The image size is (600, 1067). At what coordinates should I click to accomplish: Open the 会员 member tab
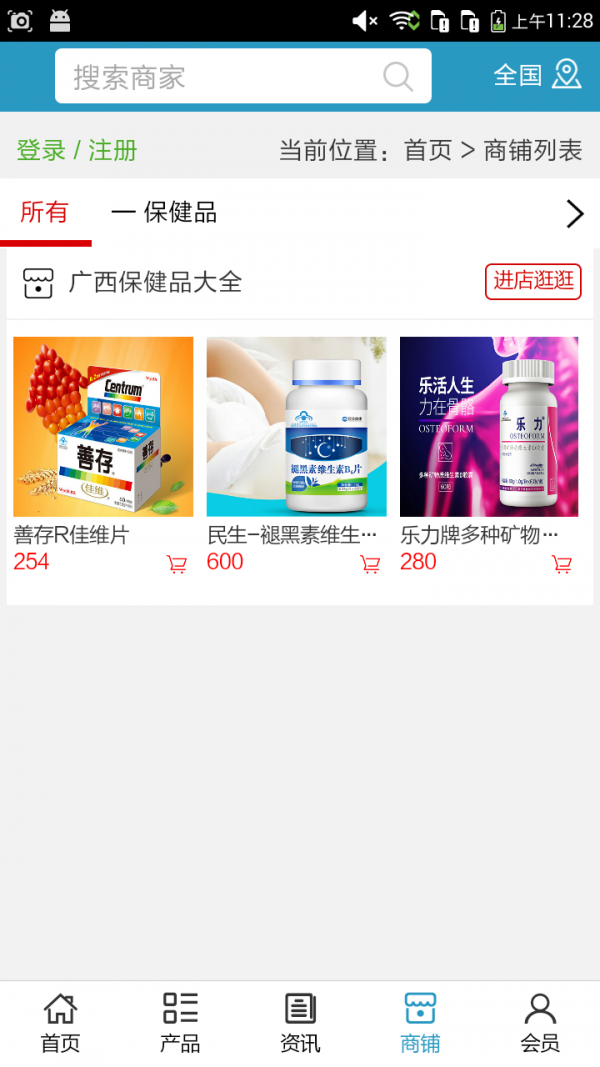pyautogui.click(x=540, y=1024)
